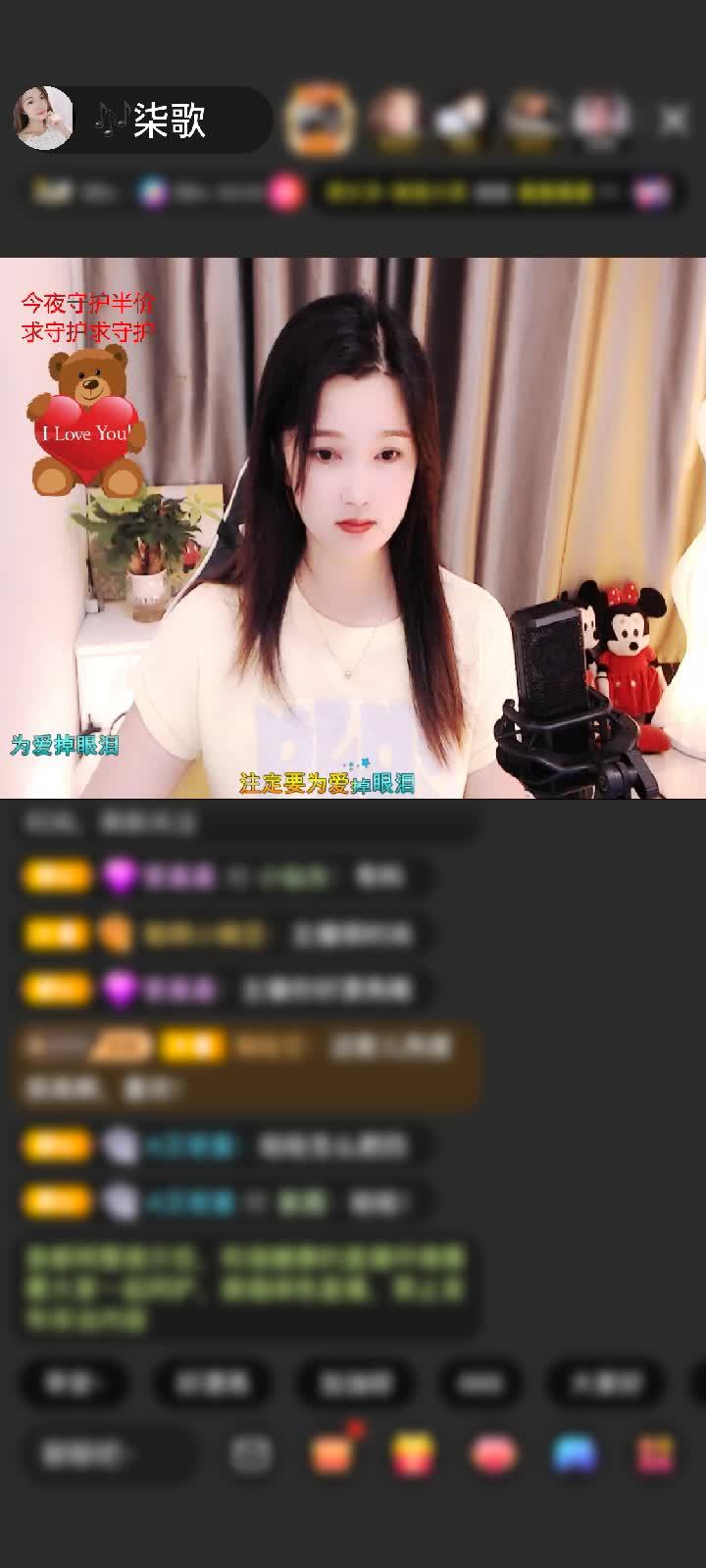706x1568 pixels.
Task: Select the first quick-reply chip above the input
Action: [x=75, y=1383]
